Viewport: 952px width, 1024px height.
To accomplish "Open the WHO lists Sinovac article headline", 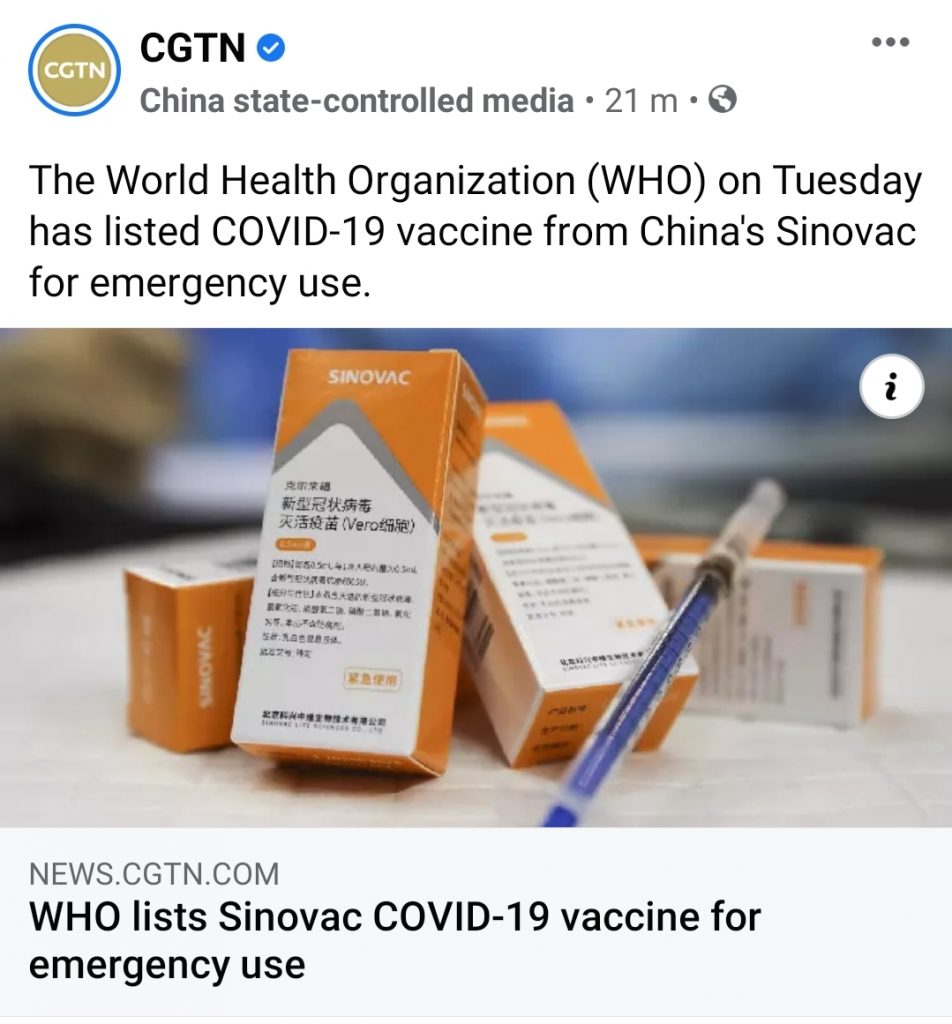I will click(395, 940).
